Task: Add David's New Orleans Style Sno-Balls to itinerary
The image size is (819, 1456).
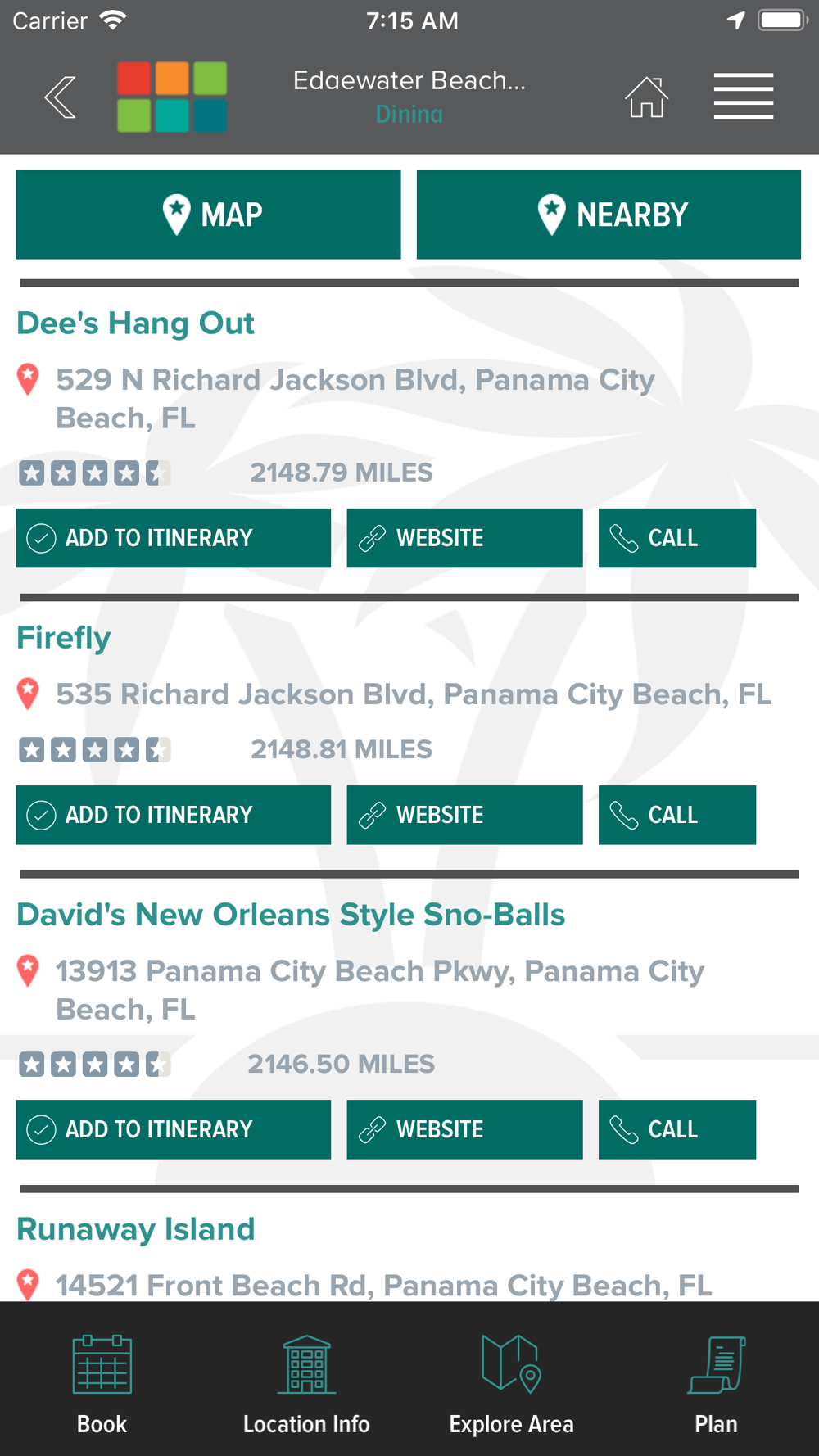Action: click(x=173, y=1129)
